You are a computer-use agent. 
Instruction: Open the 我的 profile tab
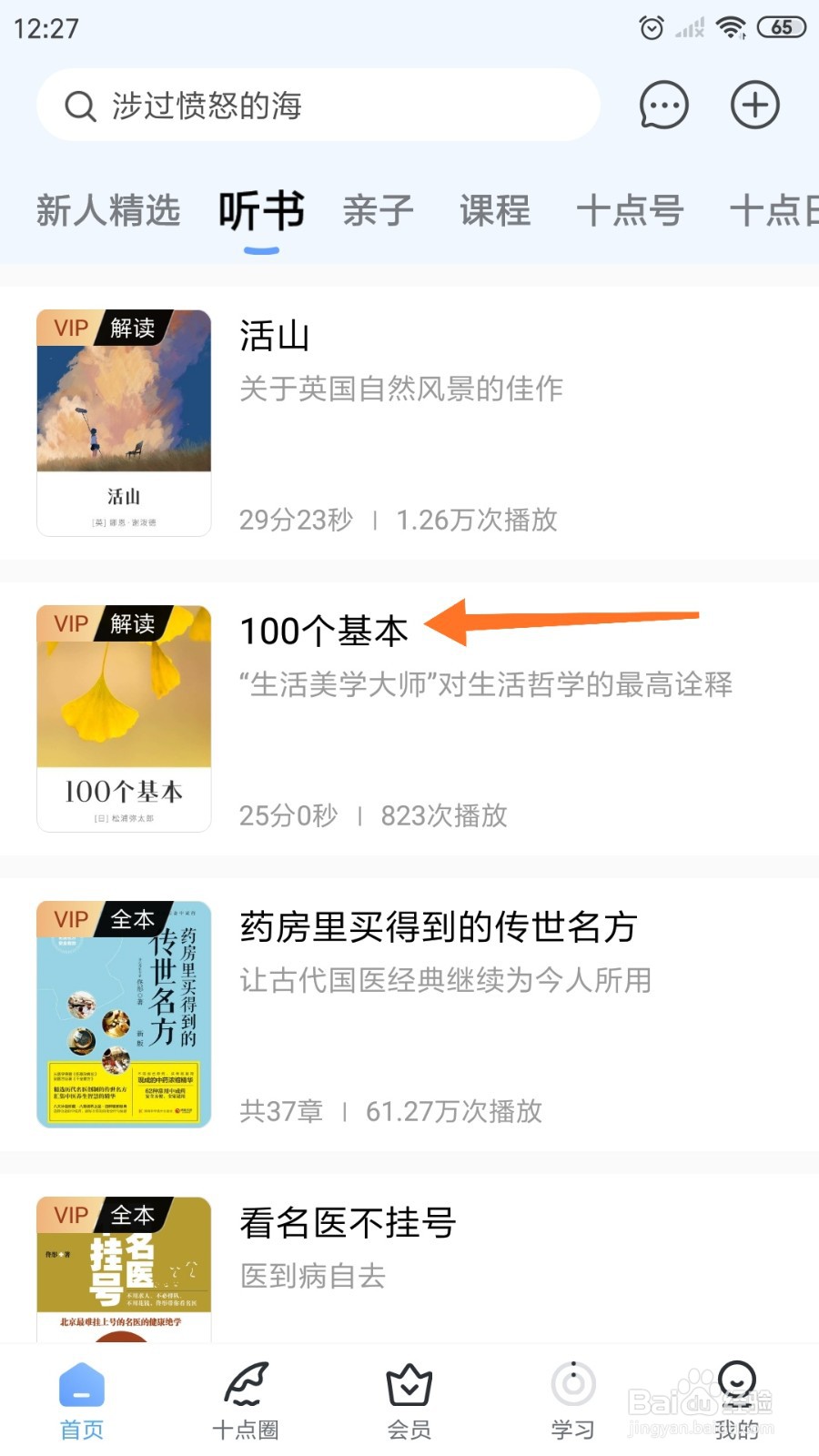pos(736,1401)
